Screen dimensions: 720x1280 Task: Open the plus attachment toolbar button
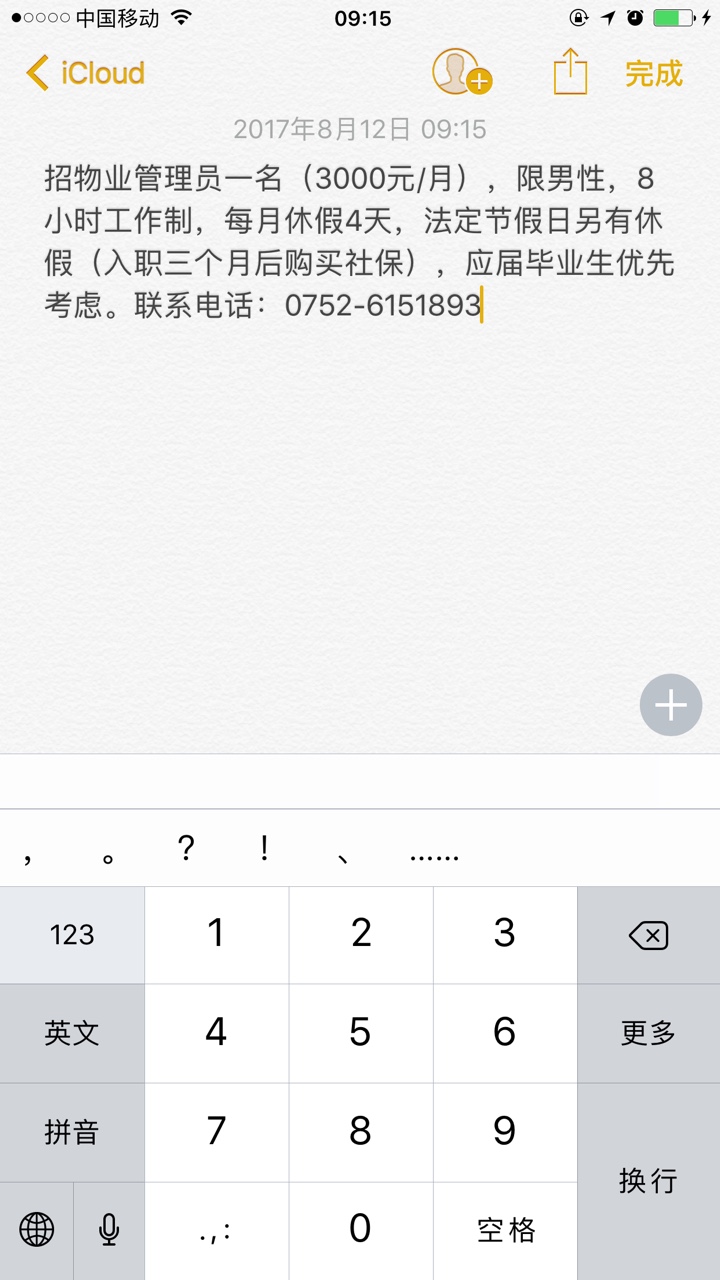[x=670, y=706]
